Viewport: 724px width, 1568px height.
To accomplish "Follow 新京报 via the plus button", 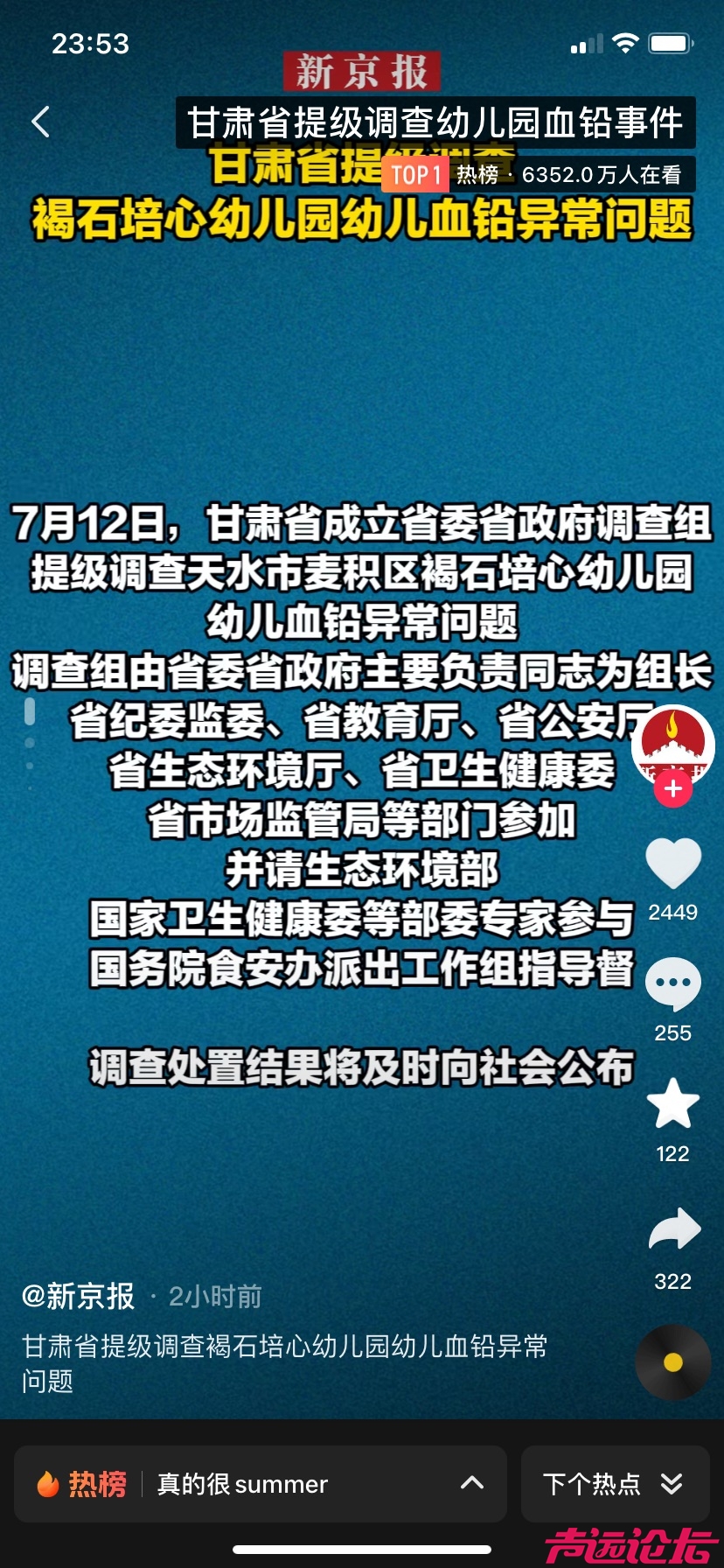I will pos(672,788).
